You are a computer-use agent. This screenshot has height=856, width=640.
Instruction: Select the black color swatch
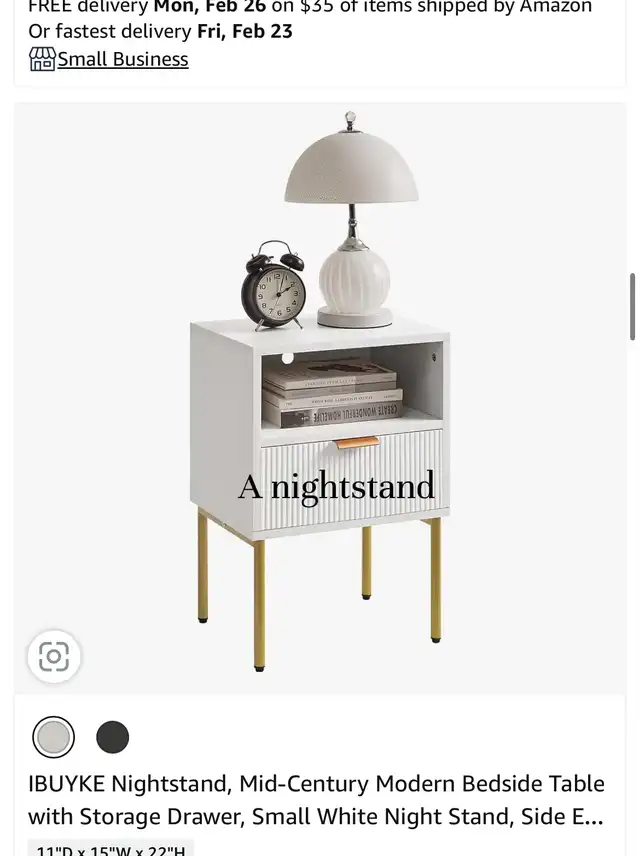pos(112,737)
